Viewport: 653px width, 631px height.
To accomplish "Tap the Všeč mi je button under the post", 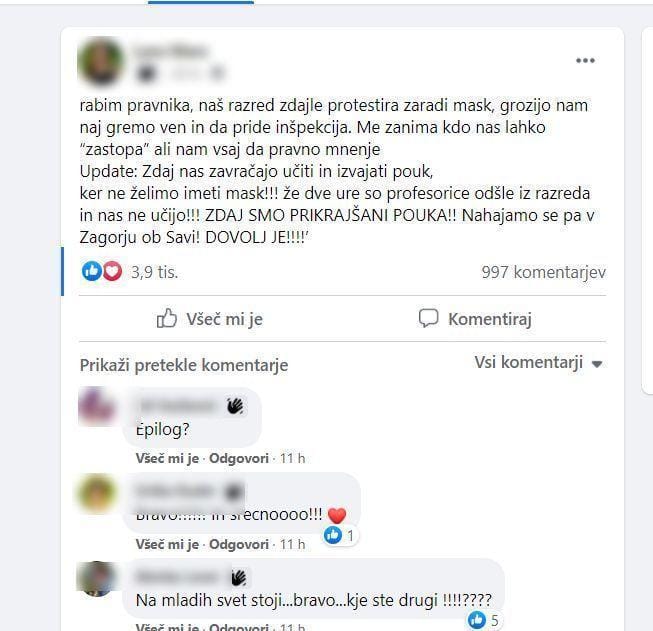I will click(x=210, y=319).
